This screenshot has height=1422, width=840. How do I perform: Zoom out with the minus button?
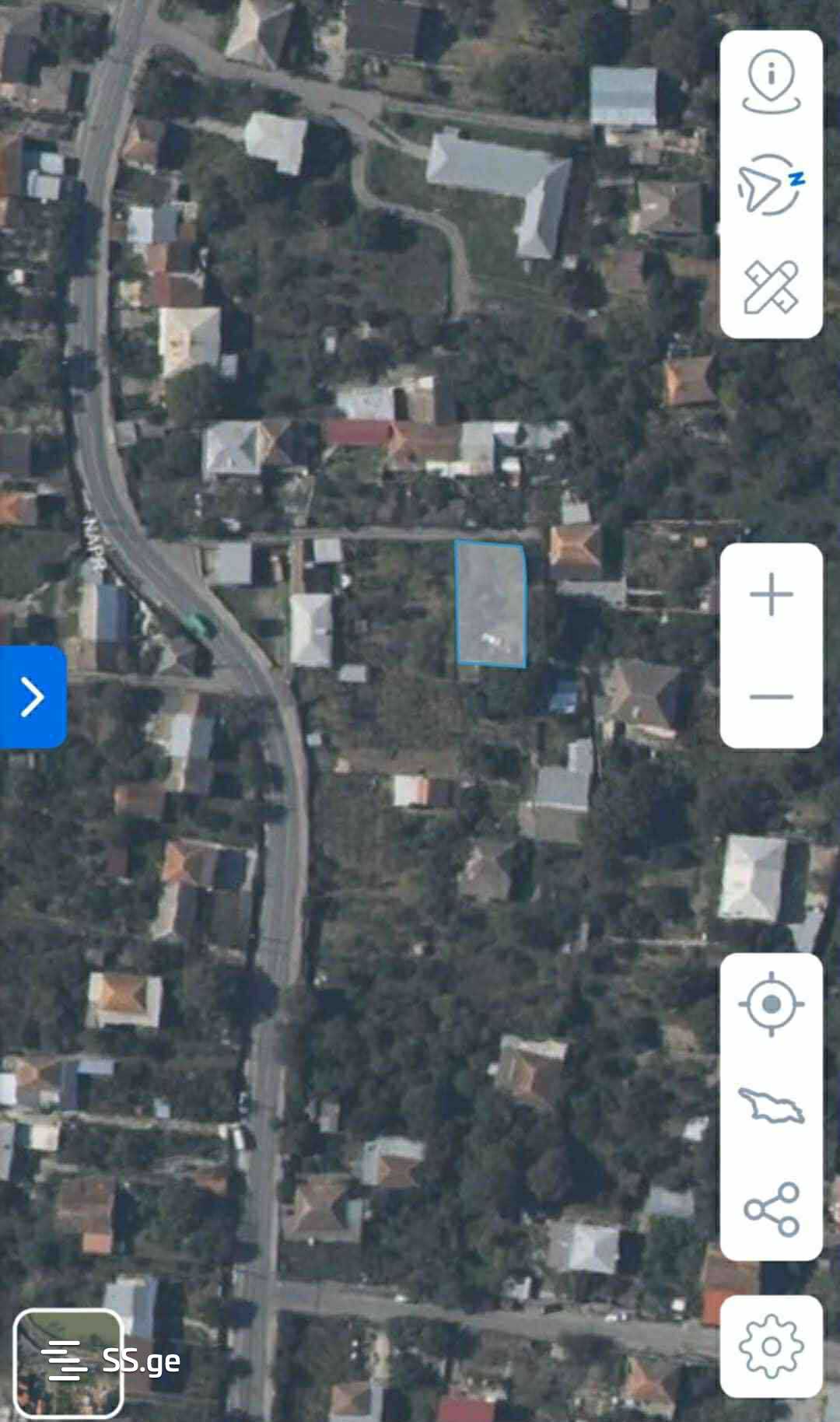[771, 696]
